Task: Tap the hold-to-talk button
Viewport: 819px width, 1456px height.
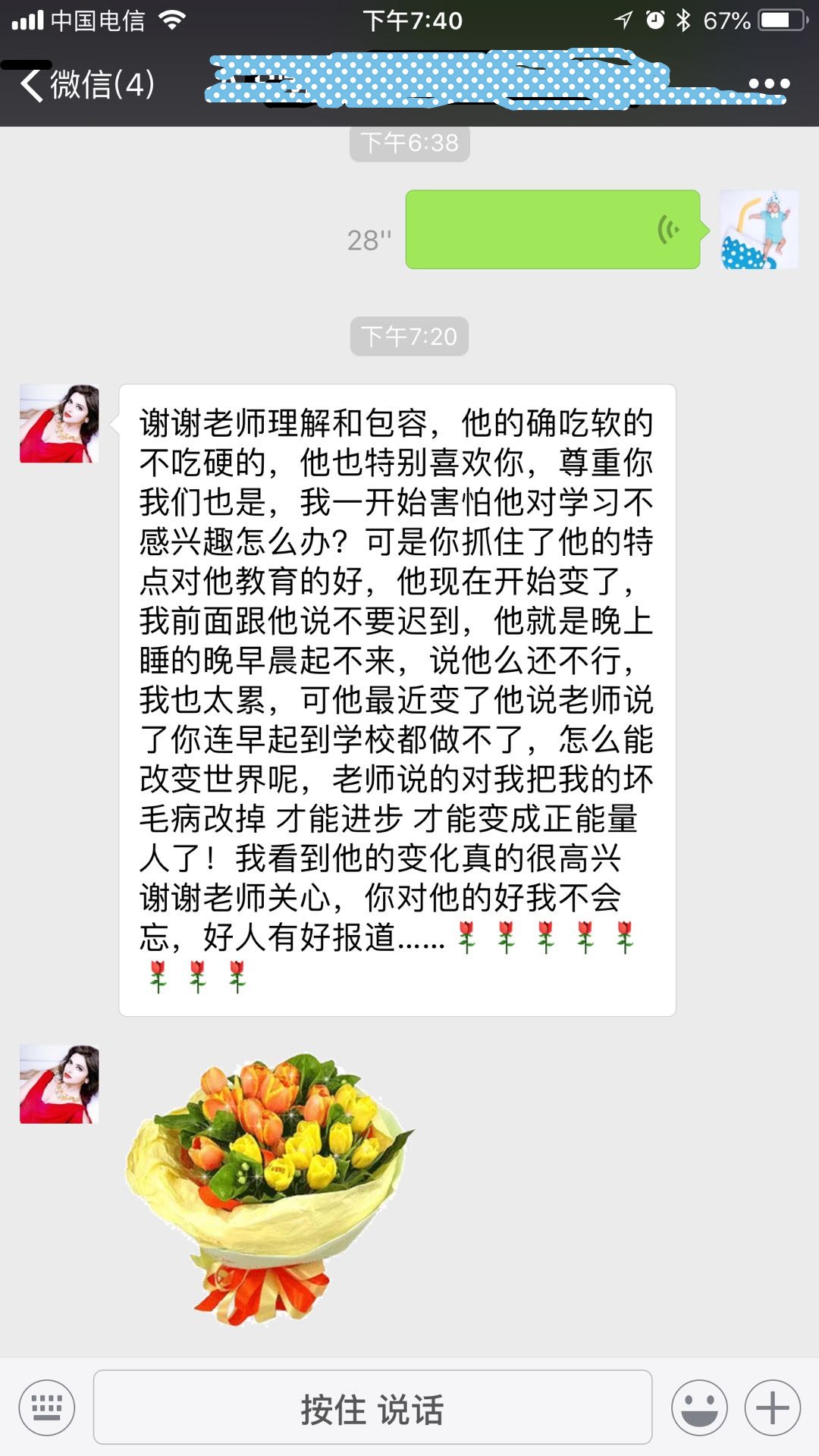Action: click(x=372, y=1408)
